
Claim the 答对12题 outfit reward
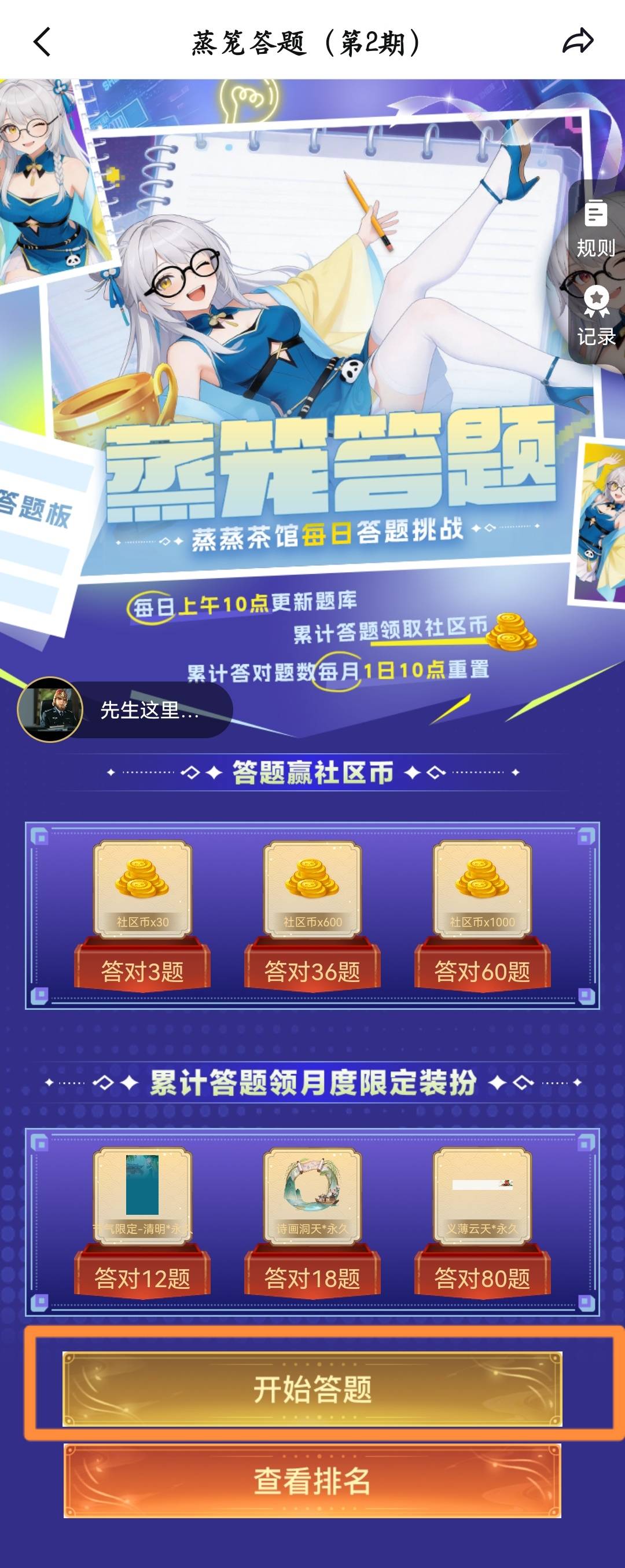coord(142,1277)
